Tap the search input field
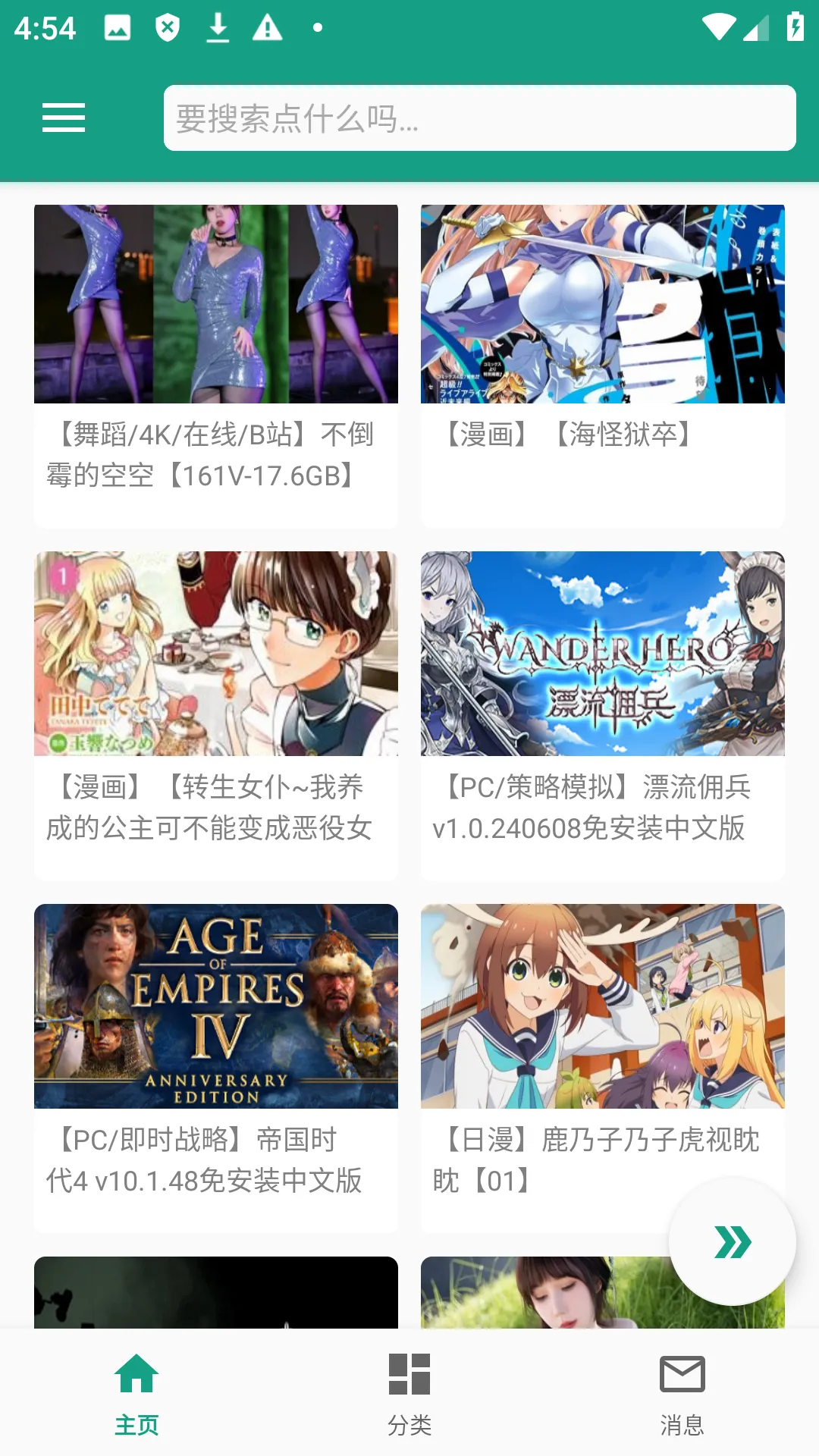The height and width of the screenshot is (1456, 819). coord(479,119)
